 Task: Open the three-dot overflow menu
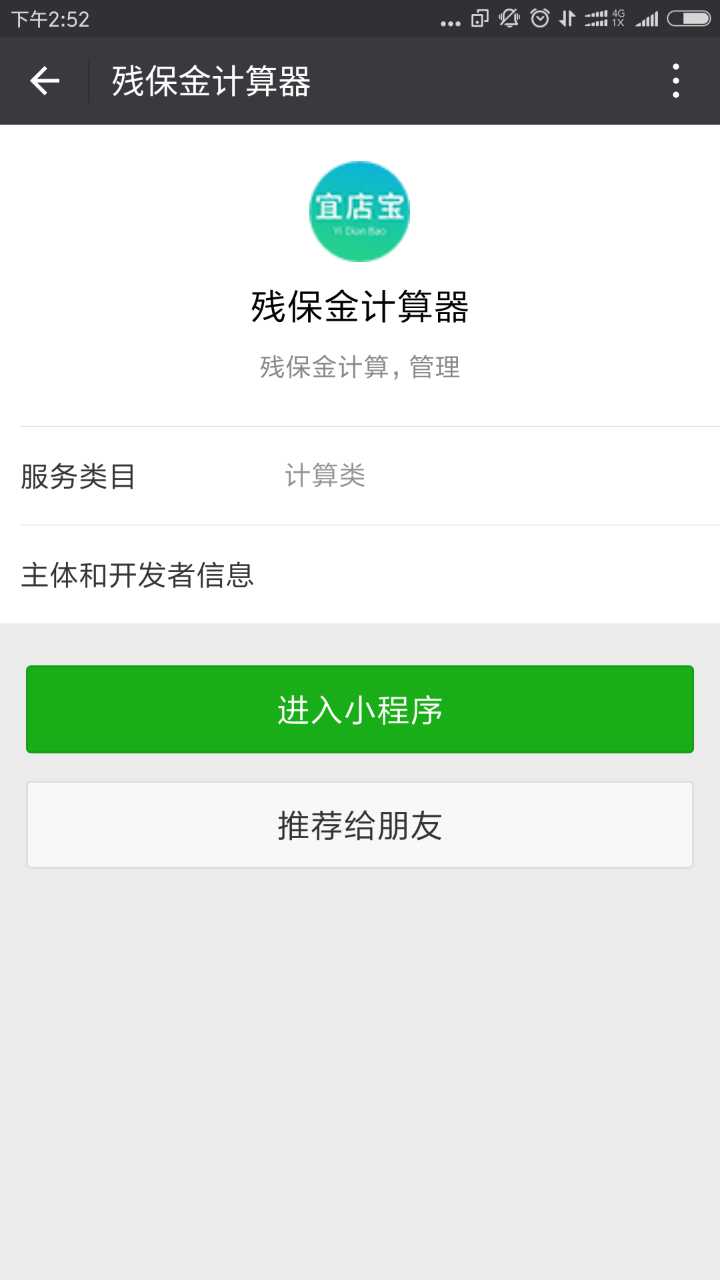pyautogui.click(x=676, y=81)
